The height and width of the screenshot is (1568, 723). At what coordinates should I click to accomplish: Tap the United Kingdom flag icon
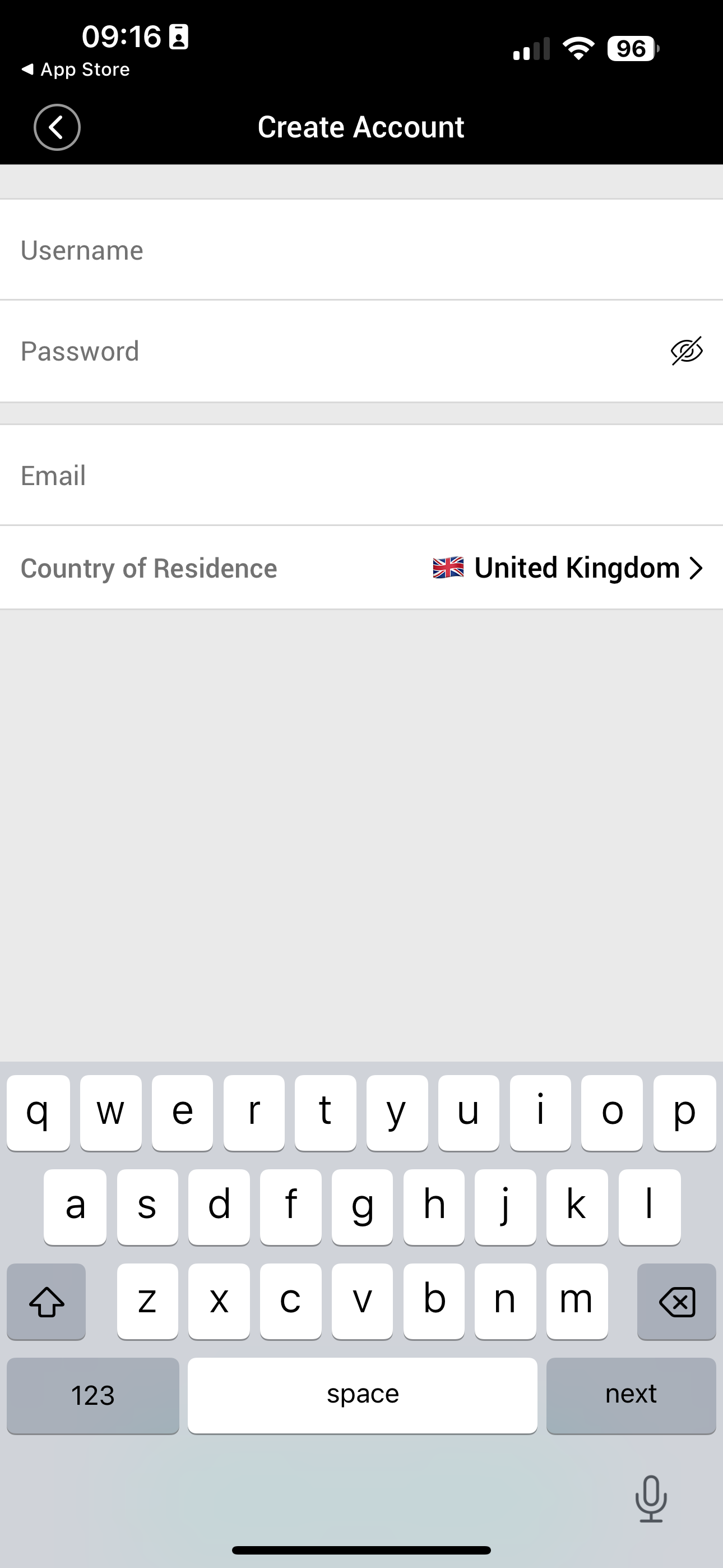[449, 568]
